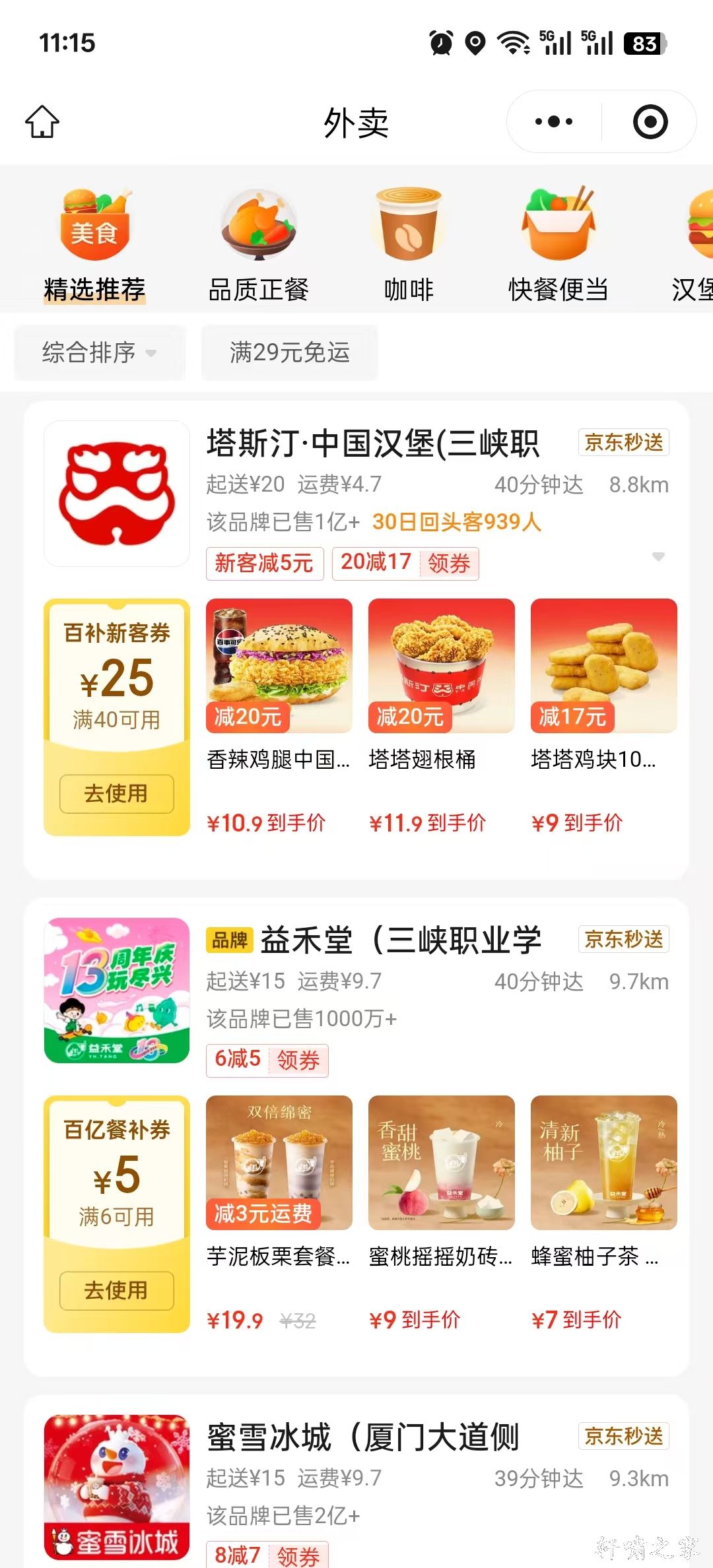
Task: Apply the 满29元免运 filter
Action: 290,352
